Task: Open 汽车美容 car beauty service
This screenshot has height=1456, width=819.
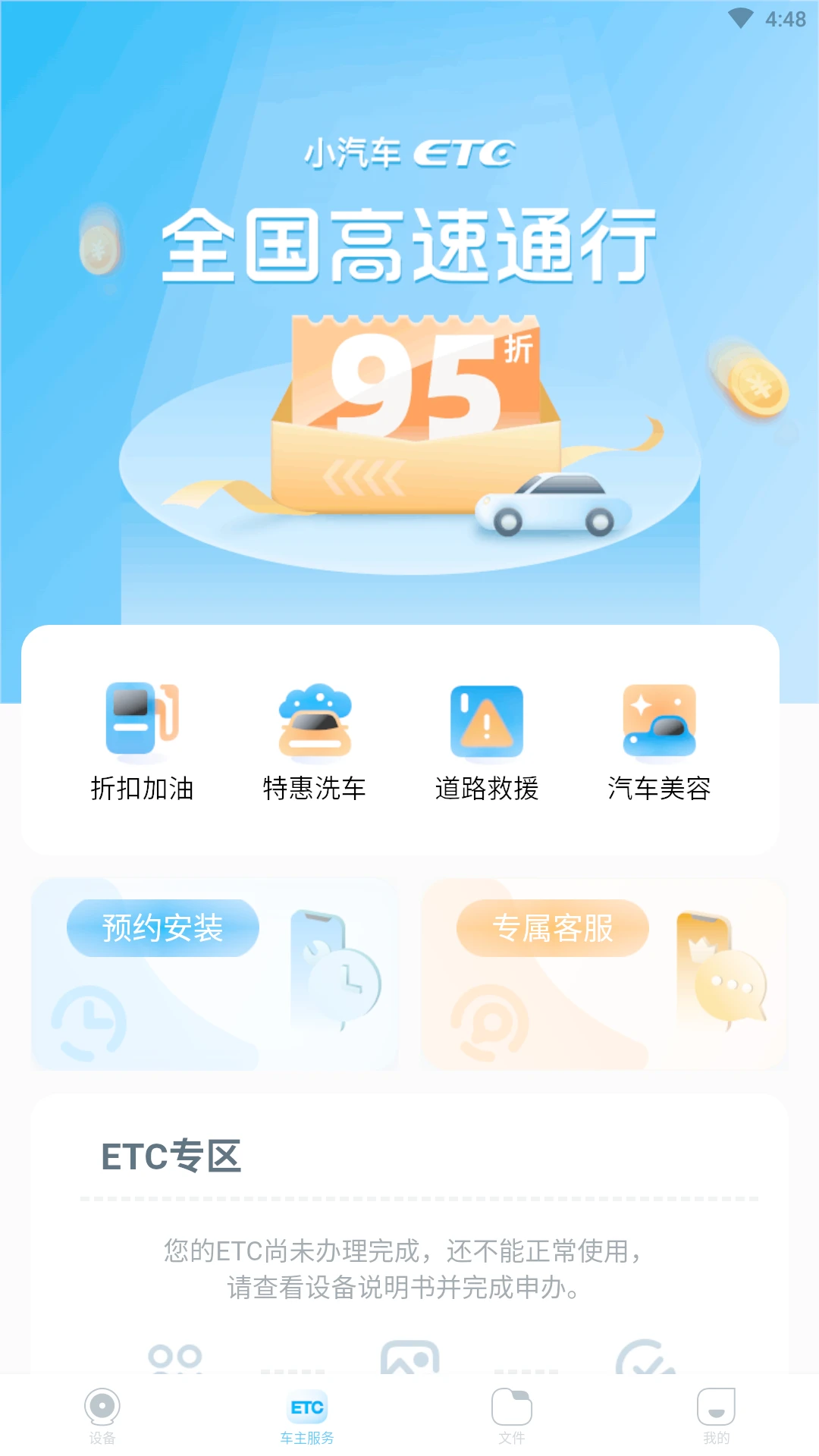Action: tap(659, 742)
